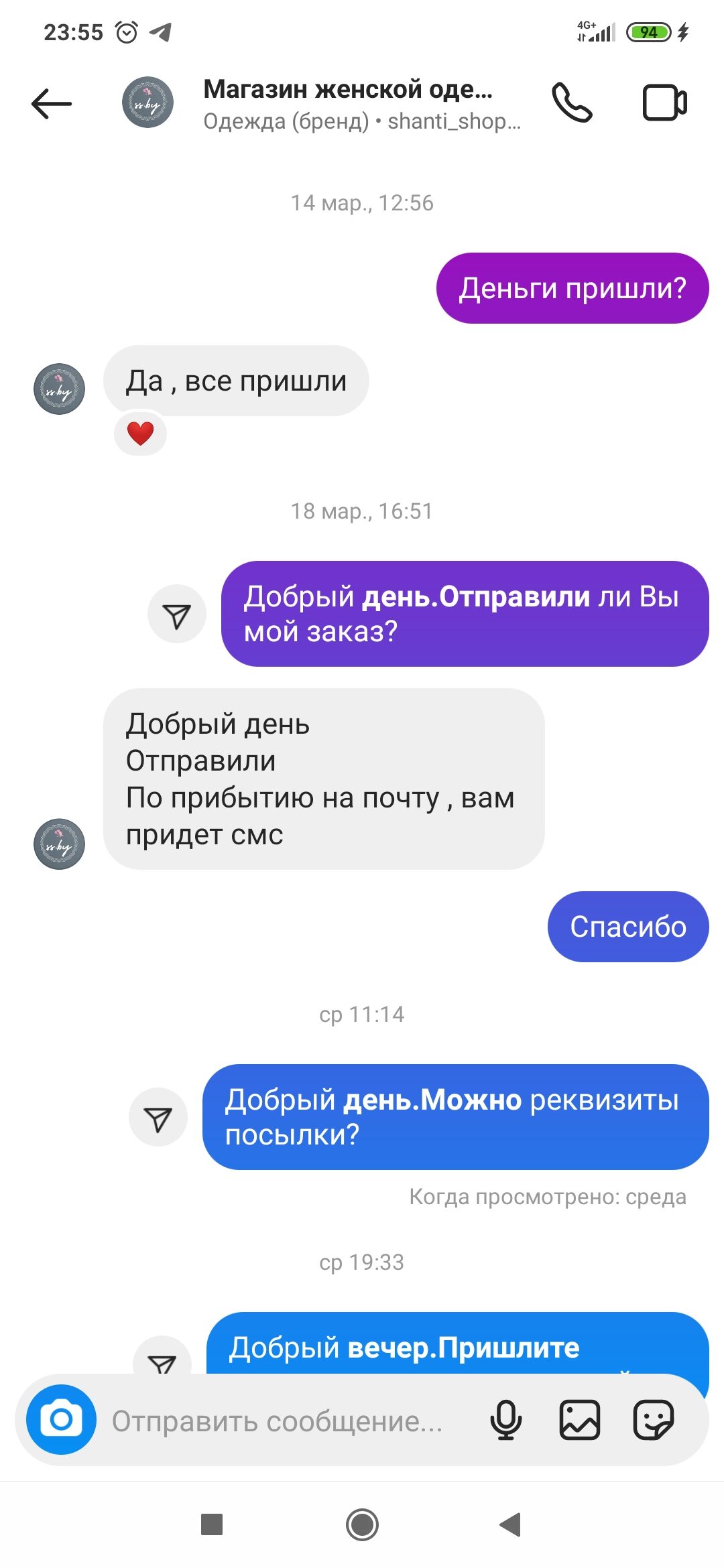Forward the 'Отправили ли Вы мой заказ?' message
Viewport: 724px width, 1568px height.
tap(177, 614)
